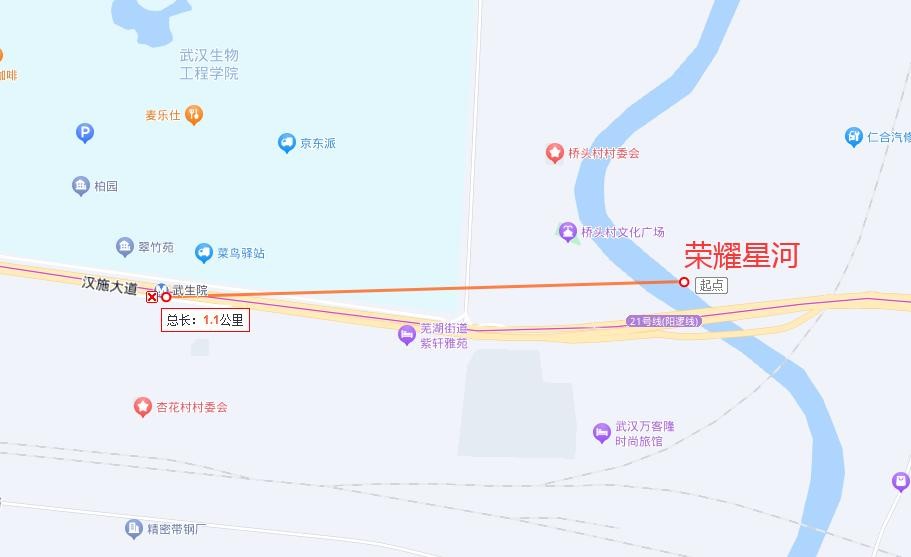Open the 柏园 location marker

tap(81, 185)
